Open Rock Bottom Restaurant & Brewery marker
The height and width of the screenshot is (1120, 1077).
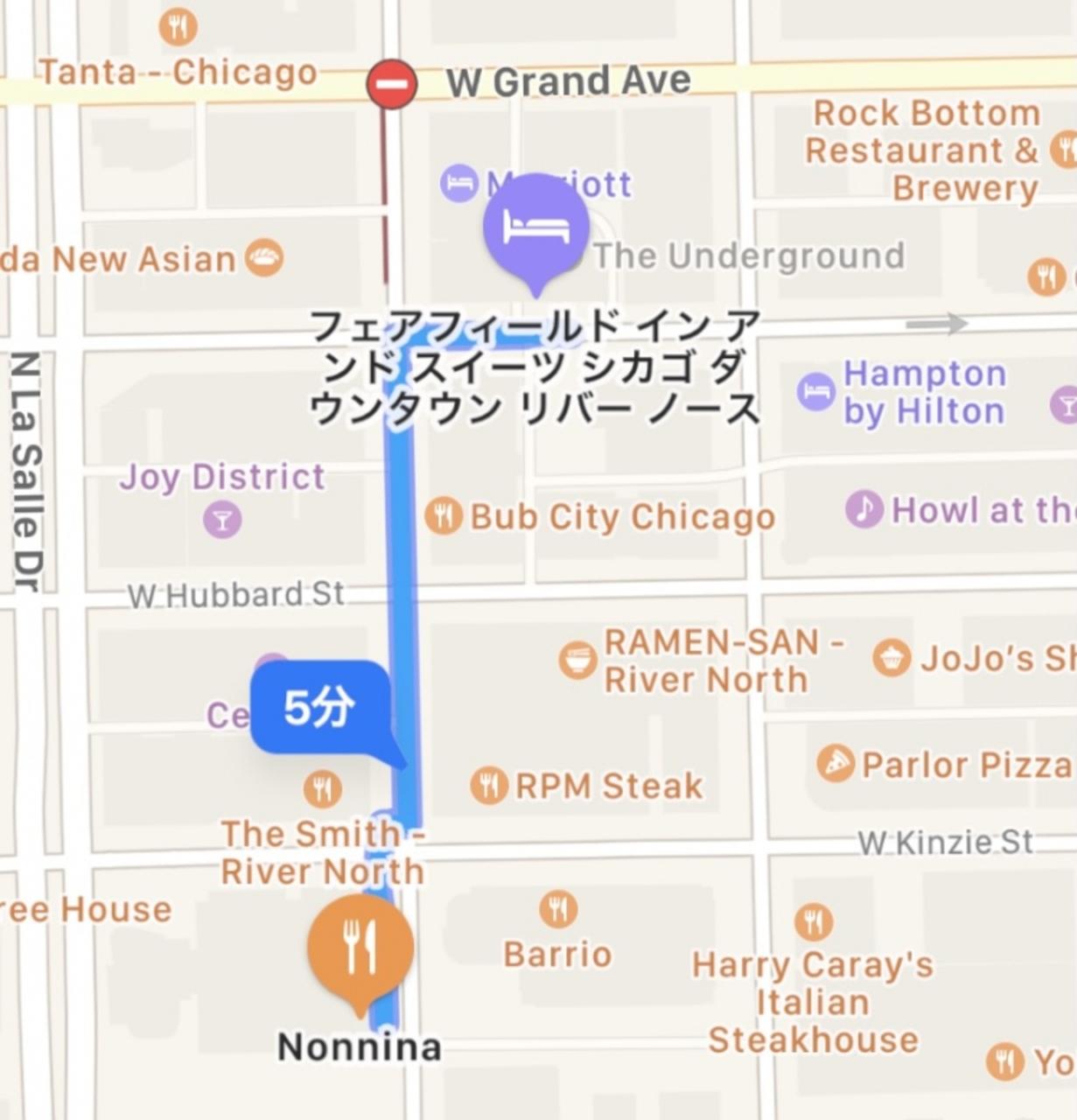[x=1064, y=150]
